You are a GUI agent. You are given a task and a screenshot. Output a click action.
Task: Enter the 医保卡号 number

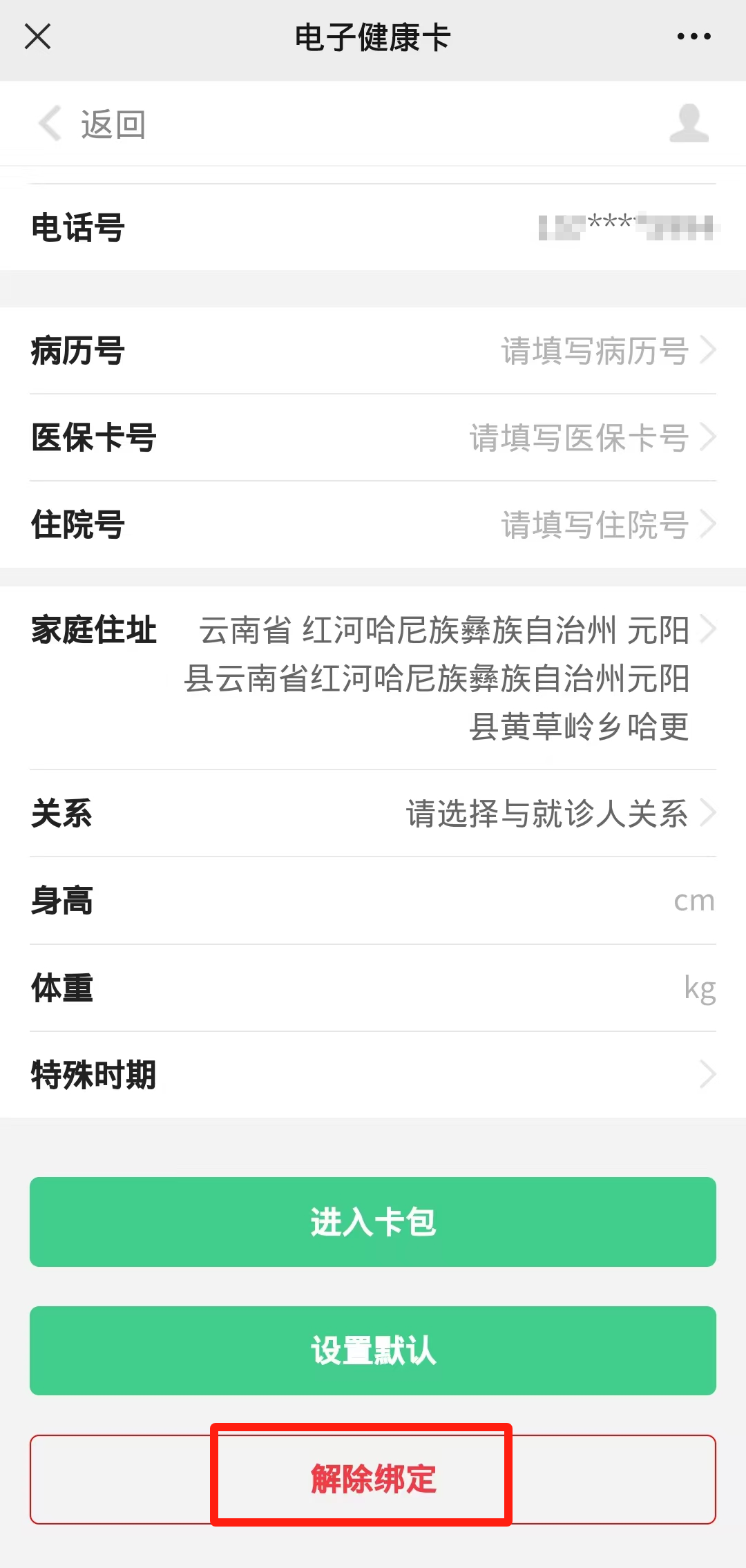click(580, 438)
